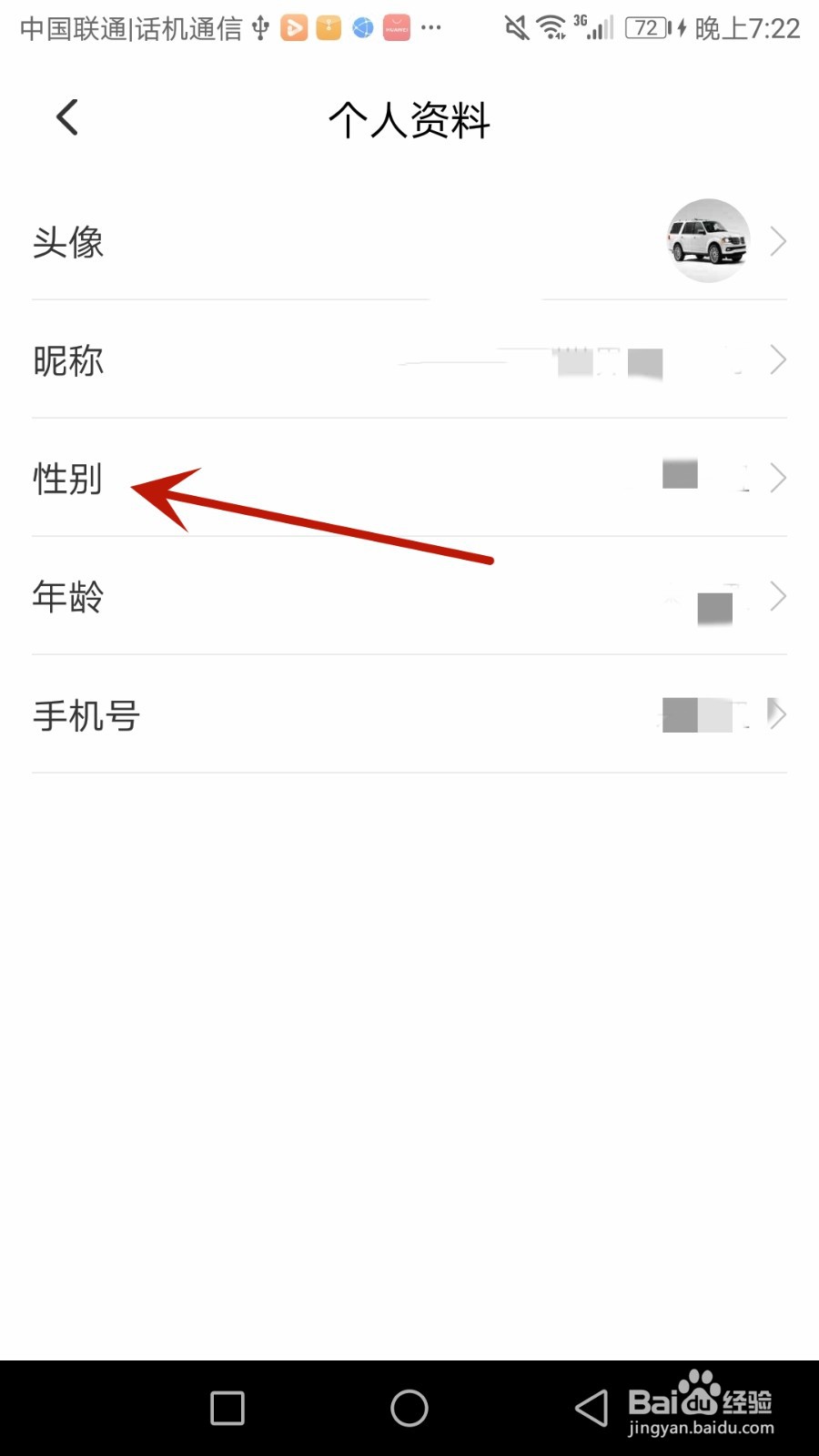
Task: Select the 年龄 settings entry
Action: click(x=69, y=598)
